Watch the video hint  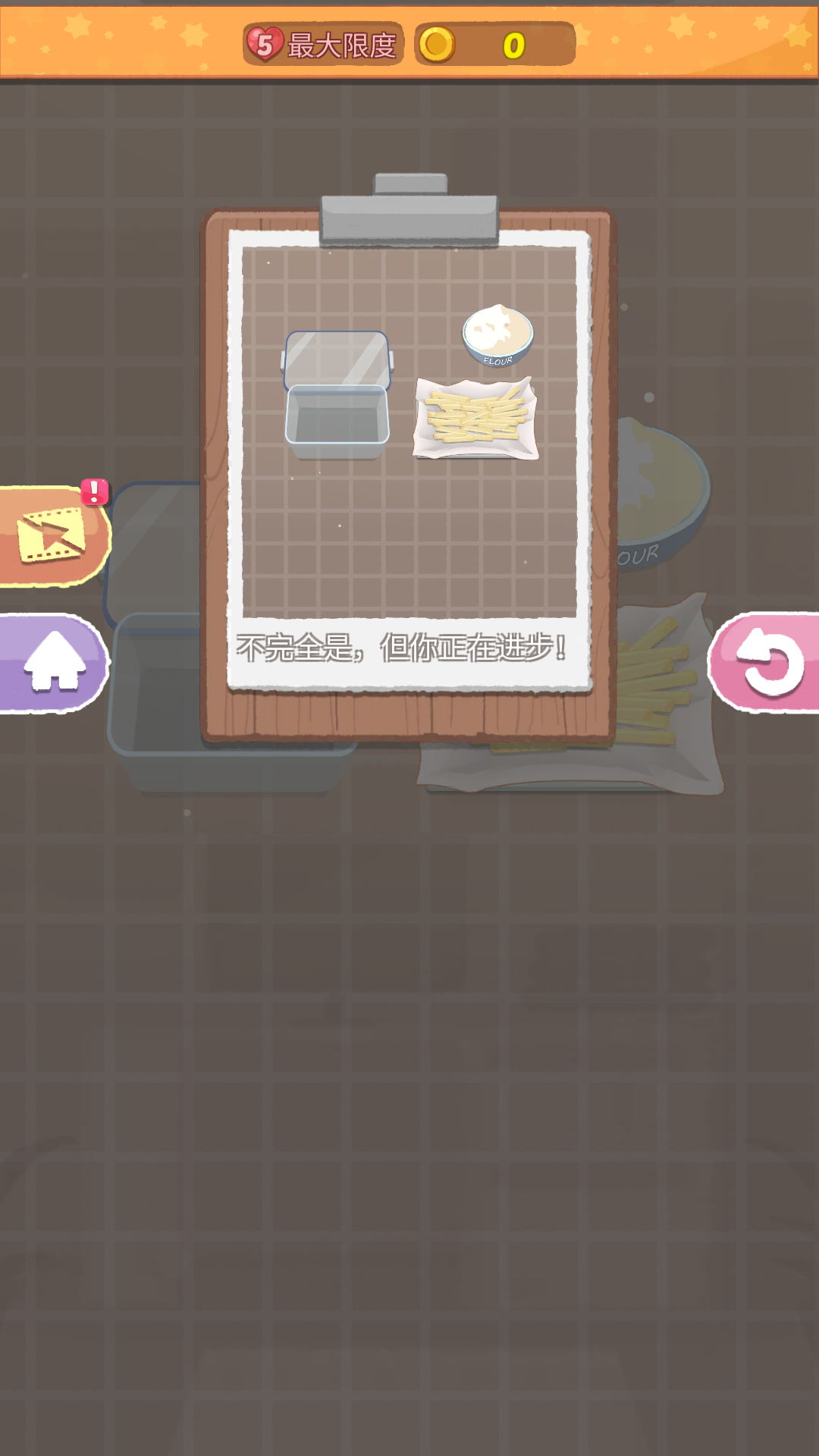click(52, 535)
